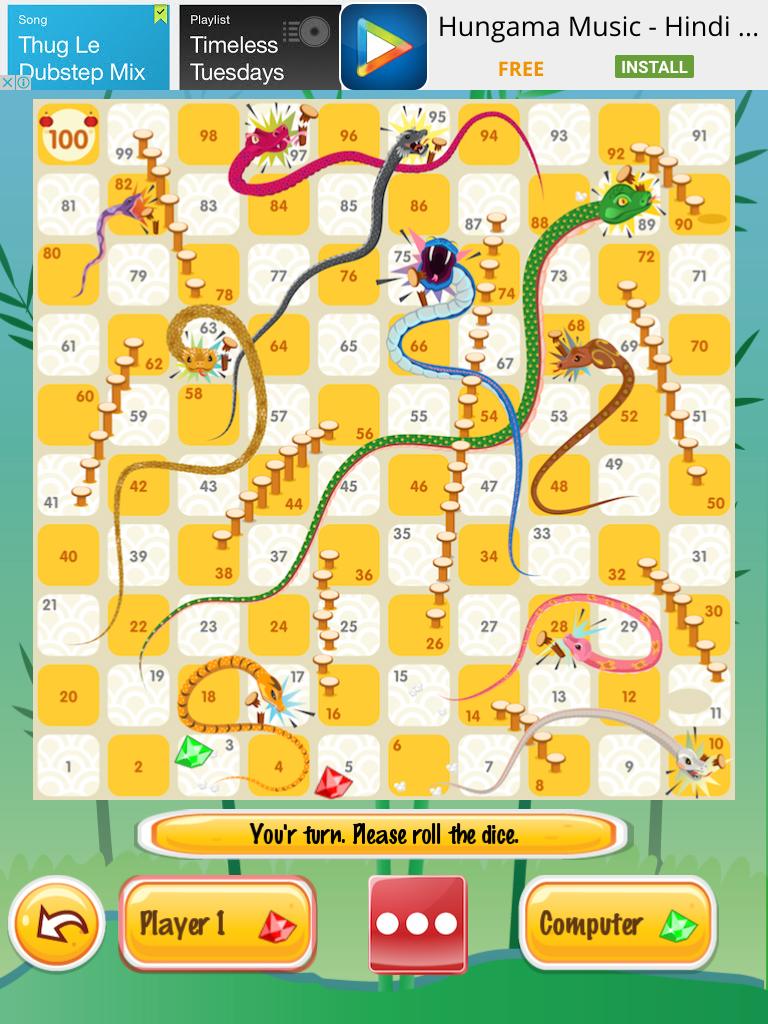768x1024 pixels.
Task: Roll the red dice
Action: (x=417, y=923)
